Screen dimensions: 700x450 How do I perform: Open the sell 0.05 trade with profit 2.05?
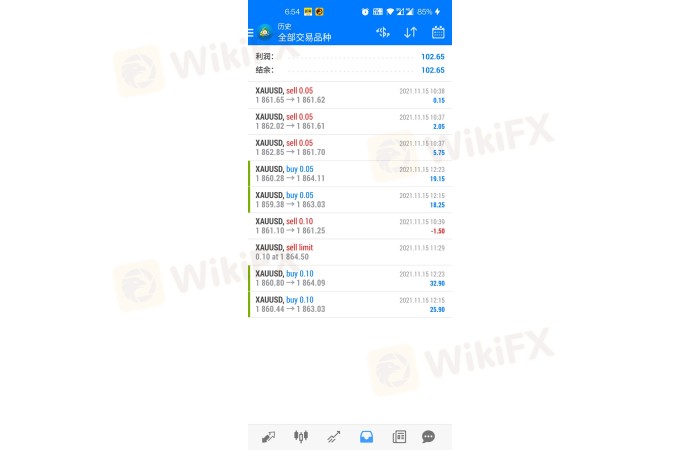tap(350, 121)
